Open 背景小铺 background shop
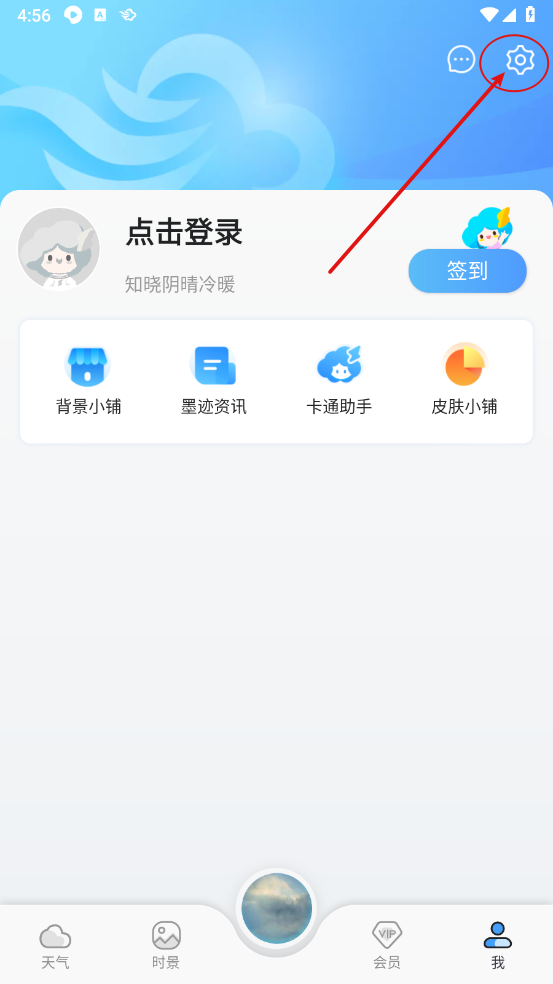 pos(88,380)
